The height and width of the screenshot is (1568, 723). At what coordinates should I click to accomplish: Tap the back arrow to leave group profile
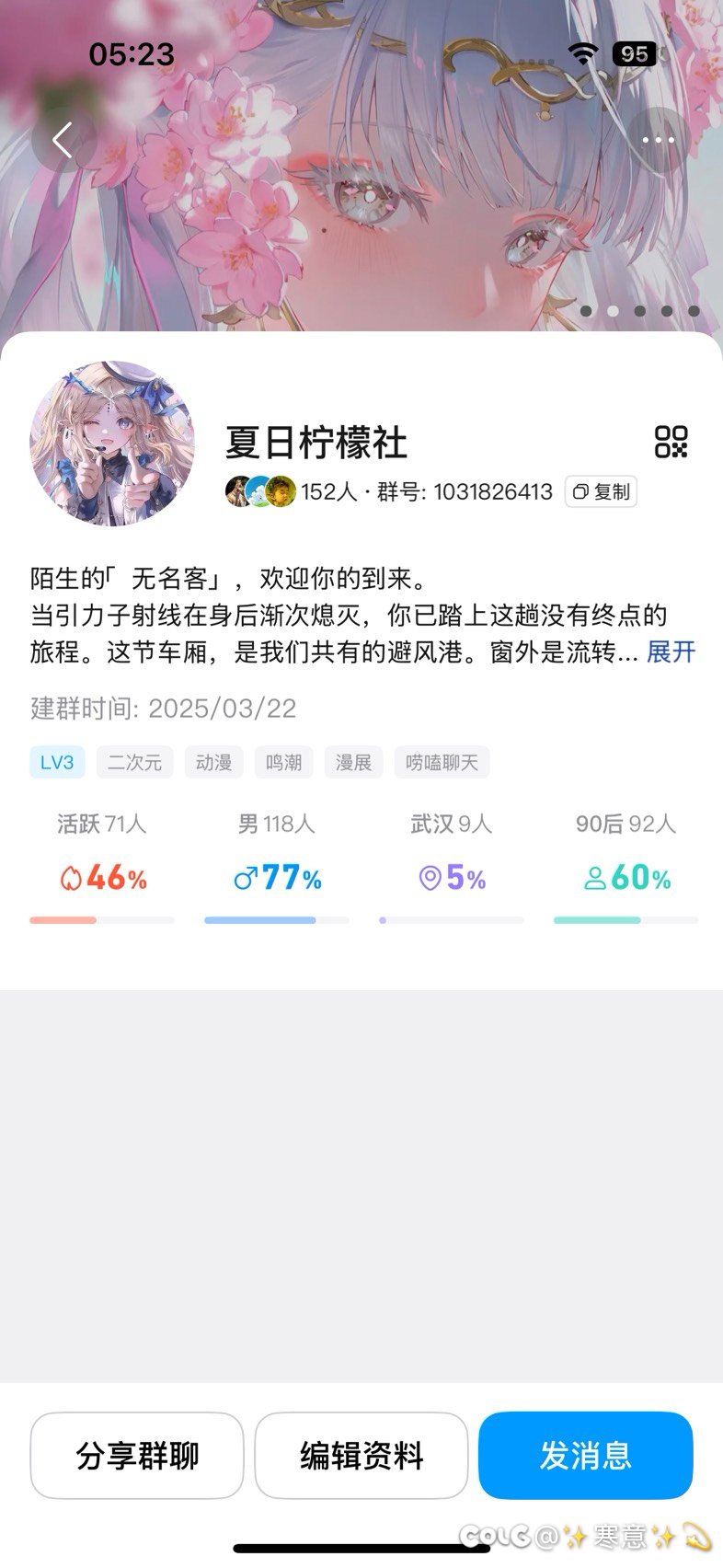tap(62, 139)
